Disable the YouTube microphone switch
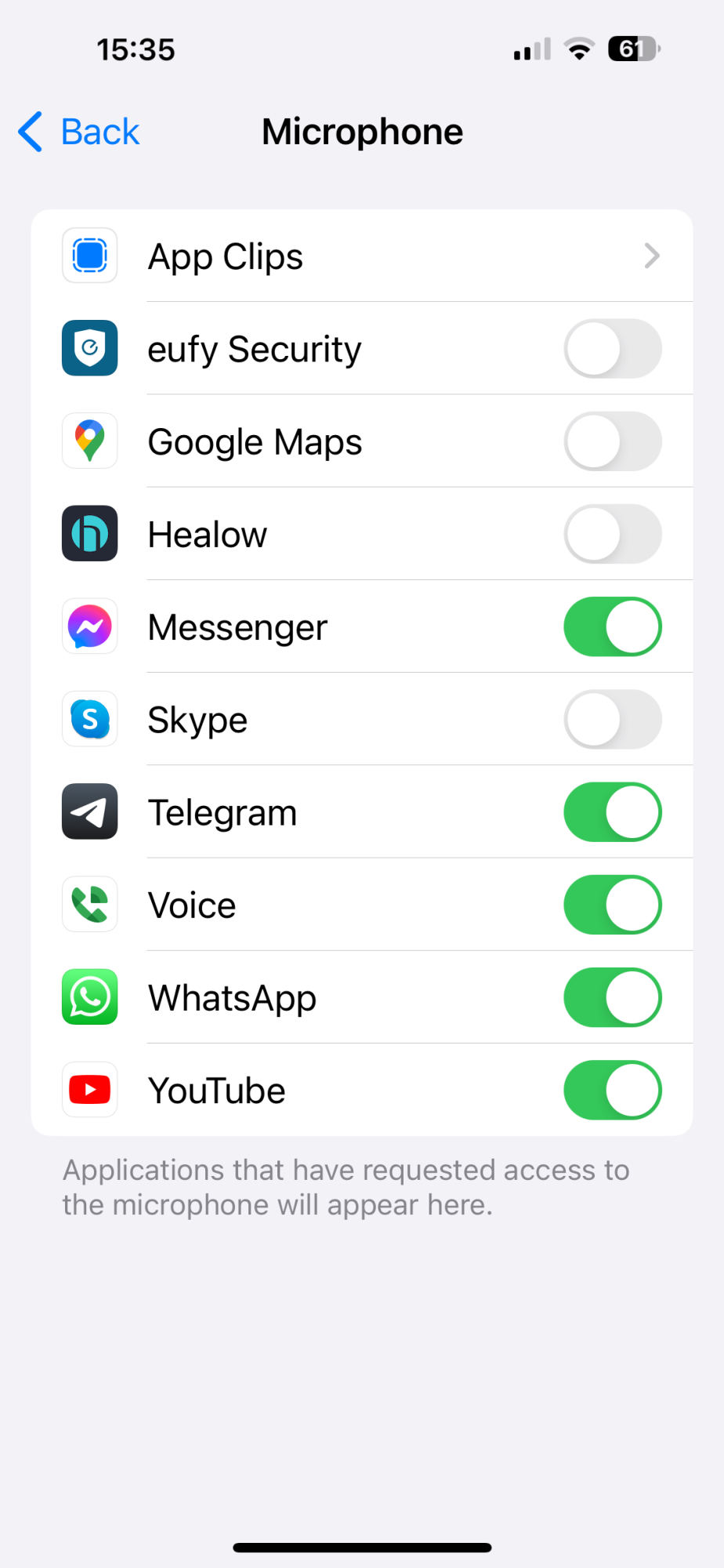The height and width of the screenshot is (1568, 724). [x=612, y=1090]
